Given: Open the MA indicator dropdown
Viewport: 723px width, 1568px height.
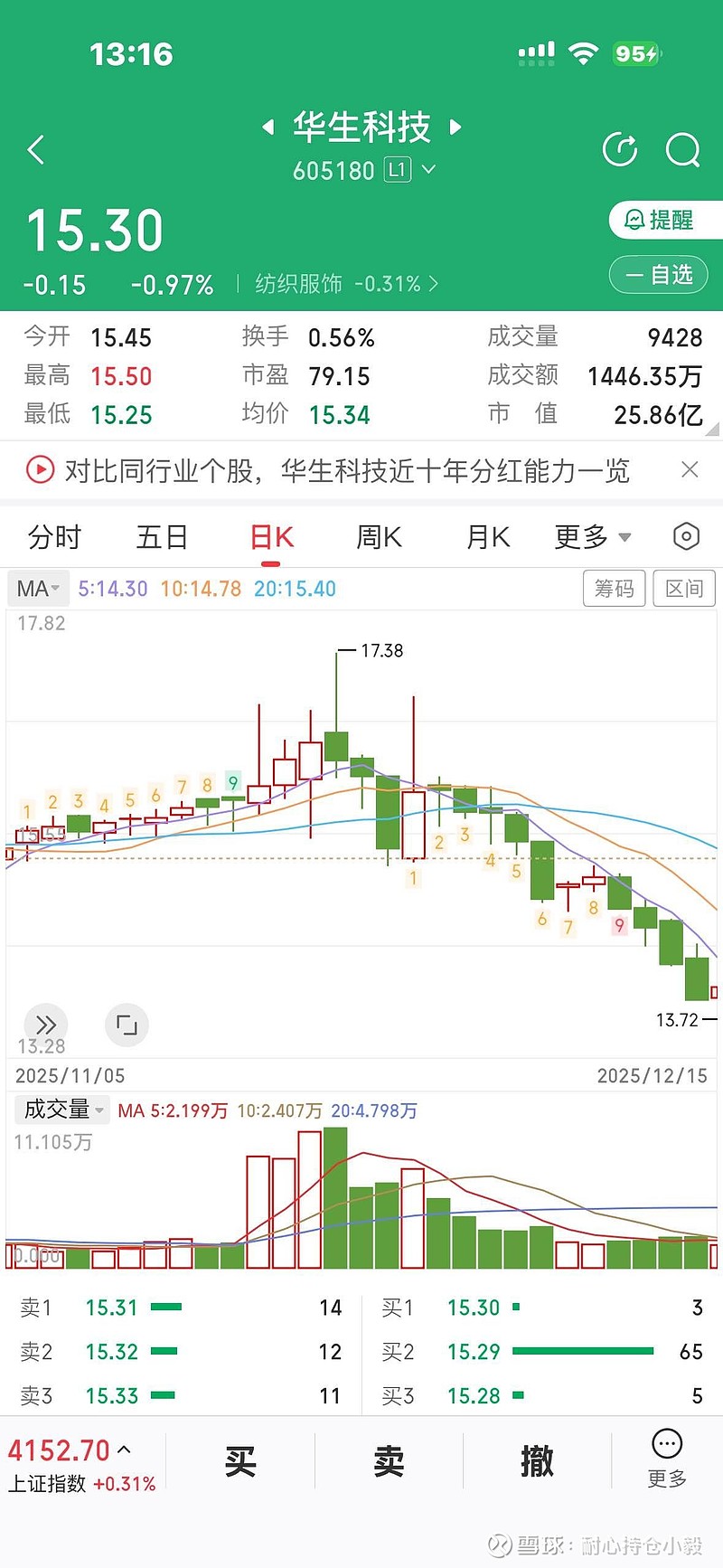Looking at the screenshot, I should click(37, 588).
